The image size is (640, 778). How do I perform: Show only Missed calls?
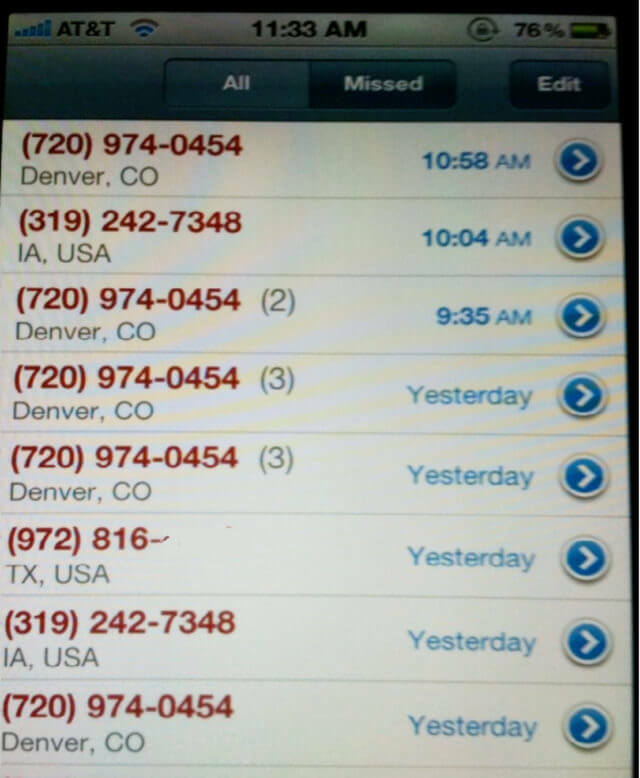click(382, 83)
